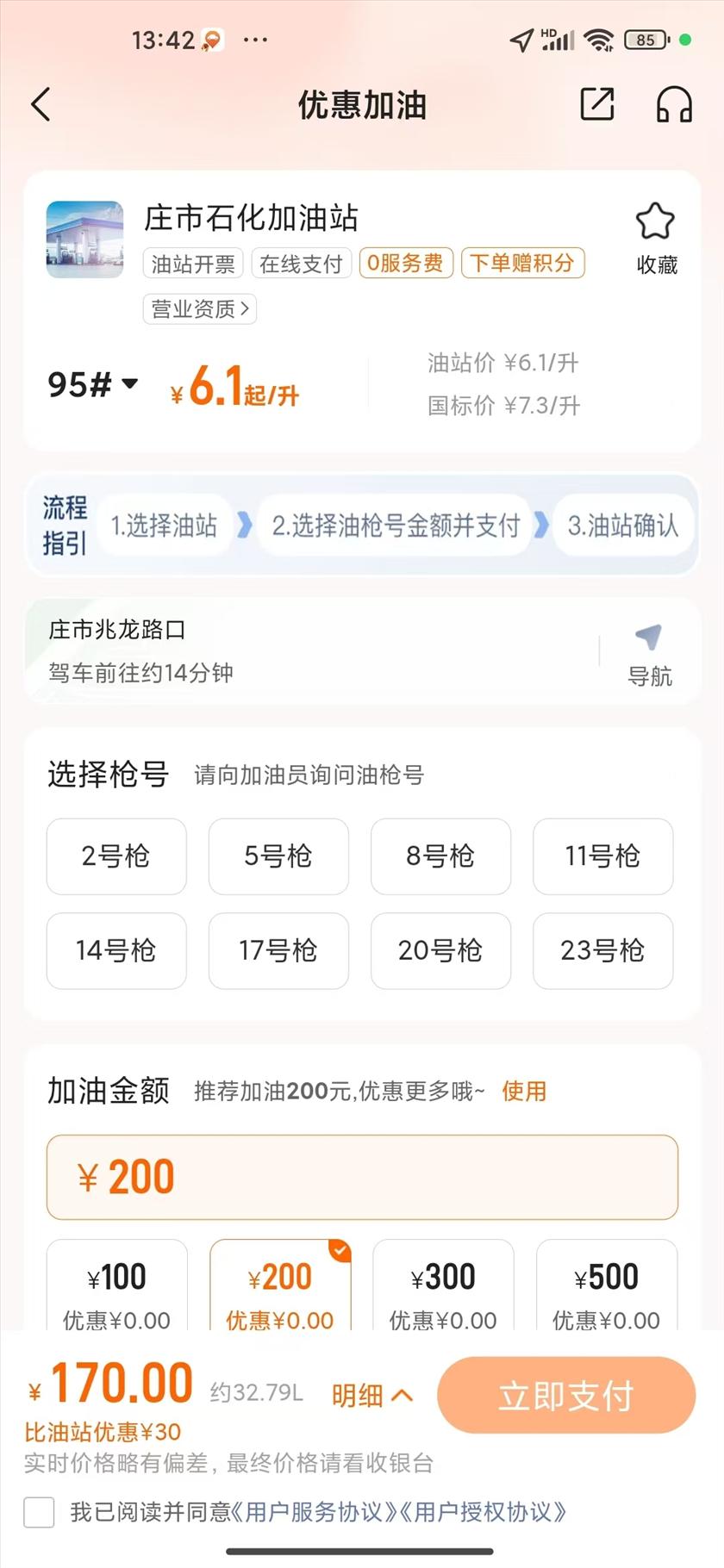This screenshot has height=1568, width=724.
Task: Open the 营业资质 business license
Action: click(x=200, y=308)
